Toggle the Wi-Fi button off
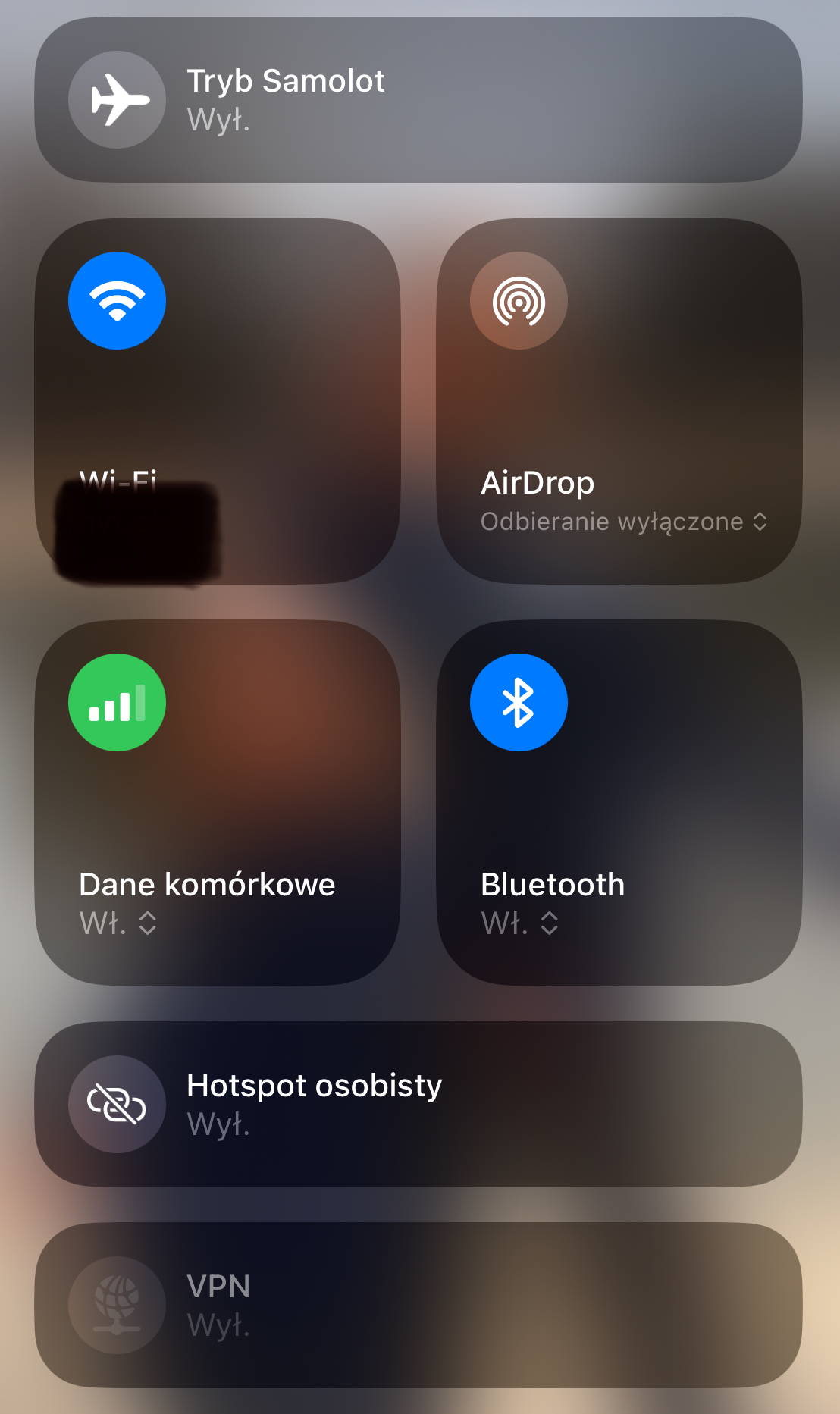Screen dimensions: 840x1414 coord(117,301)
